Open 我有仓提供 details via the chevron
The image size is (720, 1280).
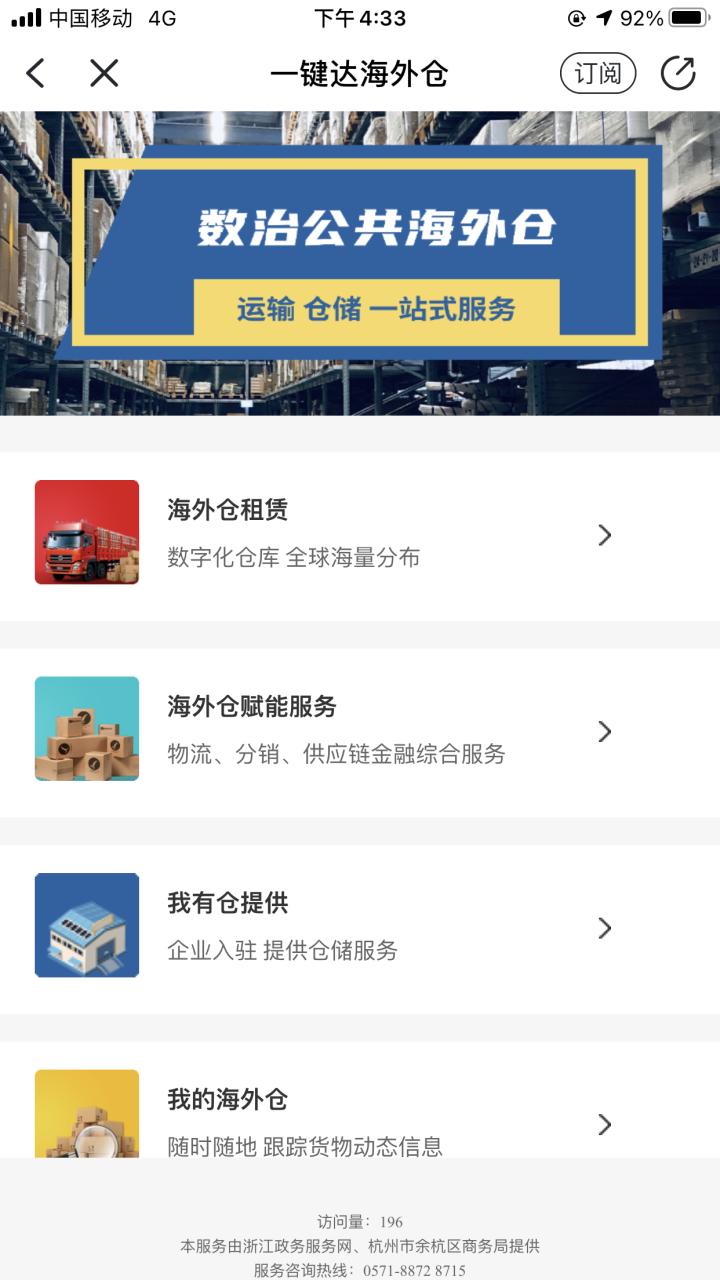tap(605, 928)
